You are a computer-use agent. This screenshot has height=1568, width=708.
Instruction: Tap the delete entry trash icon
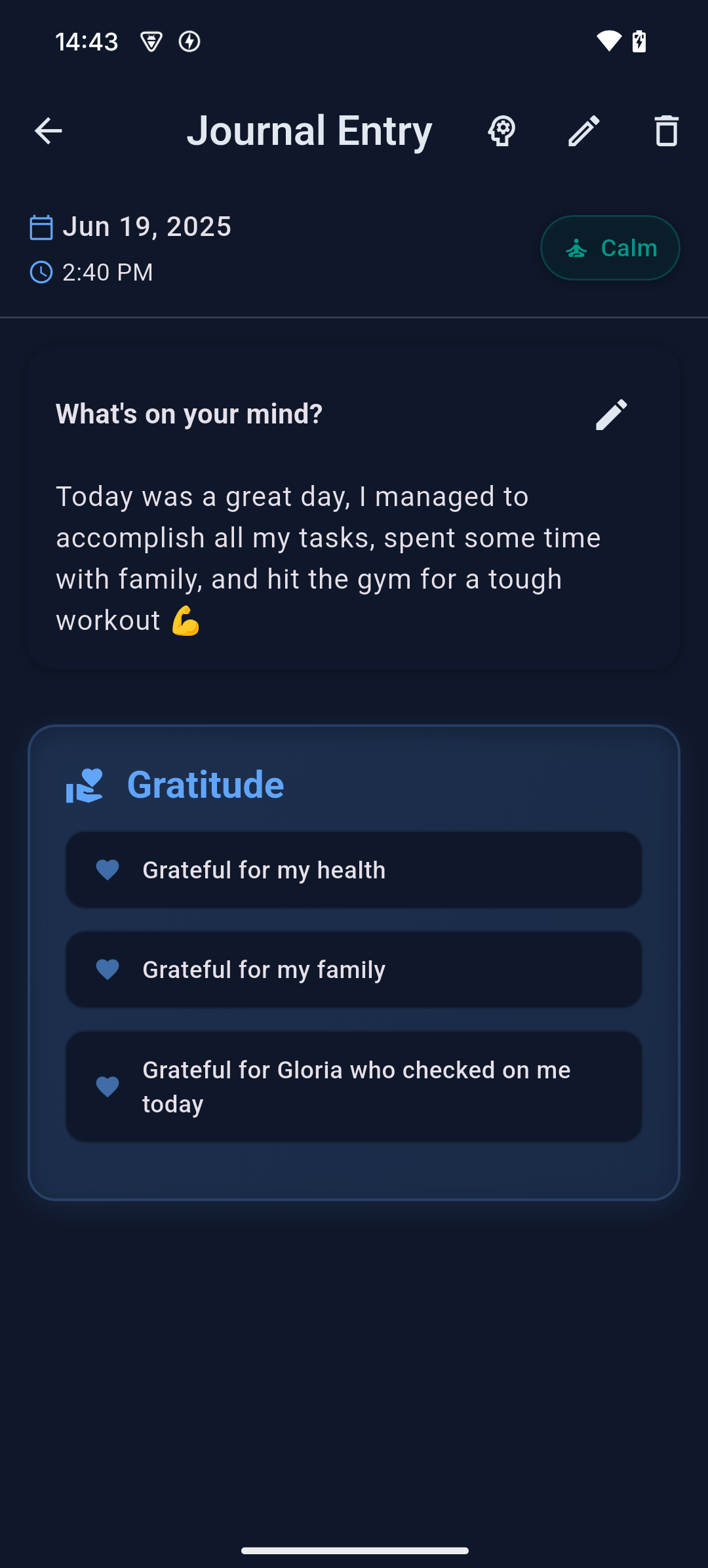click(667, 130)
